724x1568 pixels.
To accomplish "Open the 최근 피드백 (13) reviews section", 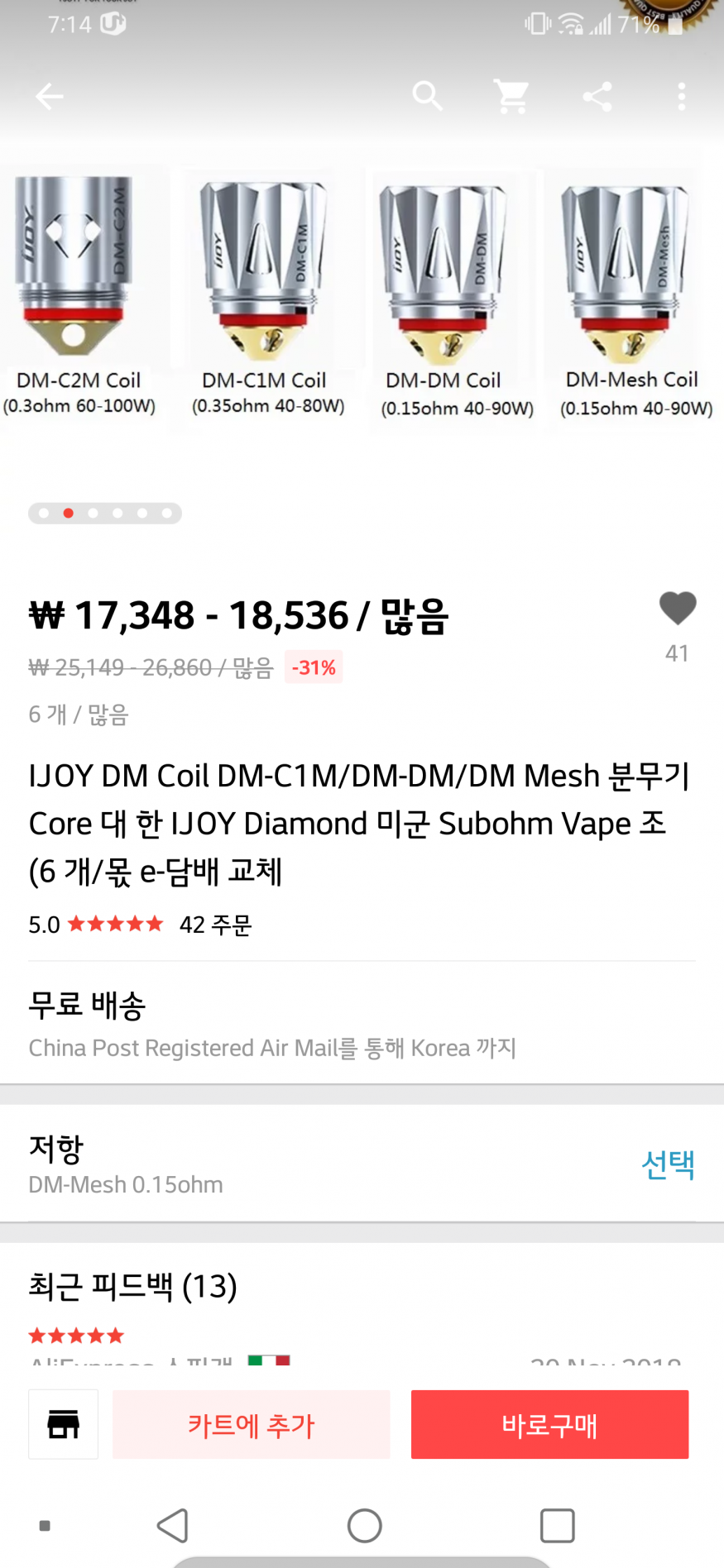I will (133, 1287).
